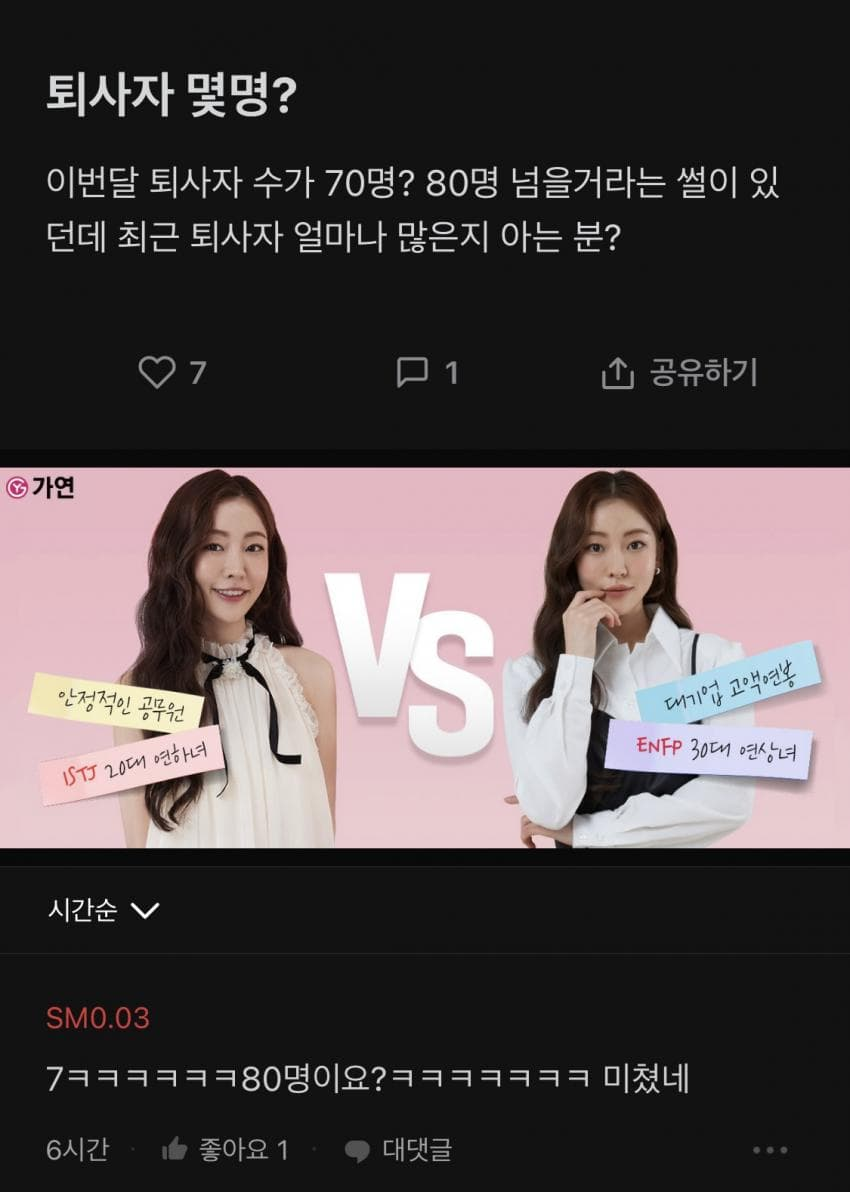This screenshot has height=1192, width=850.
Task: Reply with 대댓글 to SM0.03's comment
Action: tap(398, 1150)
